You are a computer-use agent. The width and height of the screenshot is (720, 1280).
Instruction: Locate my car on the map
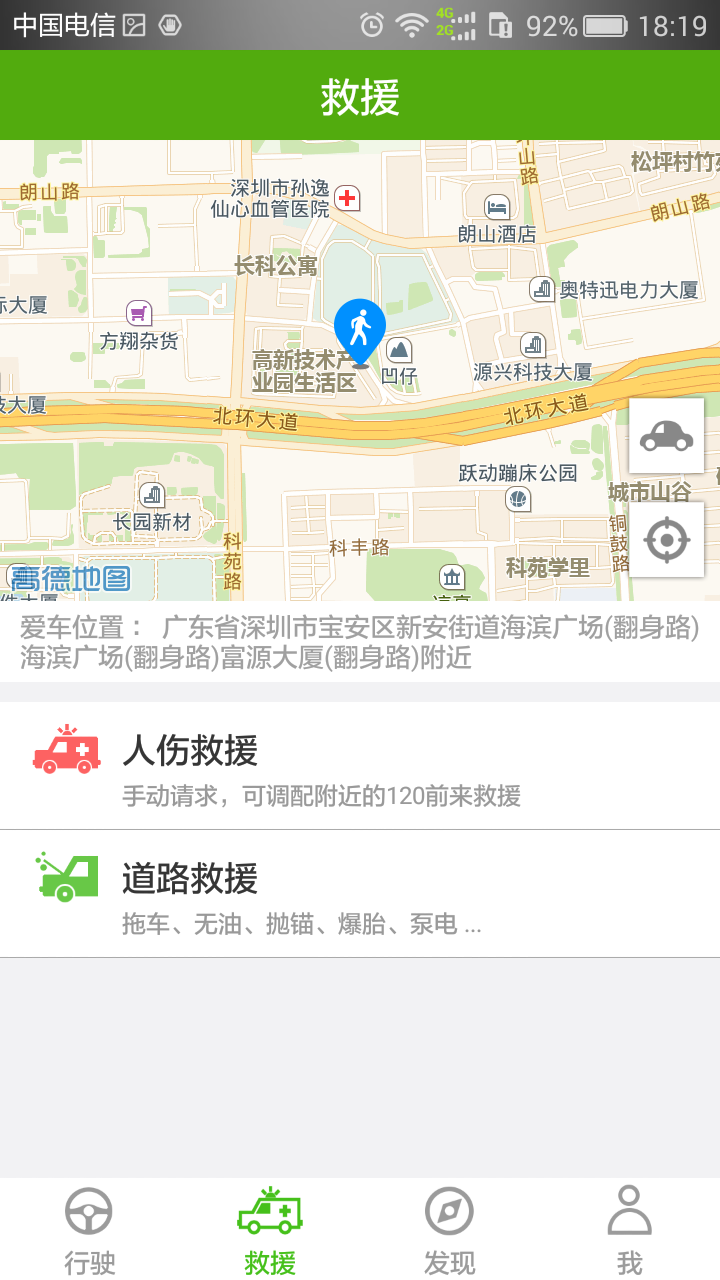(666, 436)
